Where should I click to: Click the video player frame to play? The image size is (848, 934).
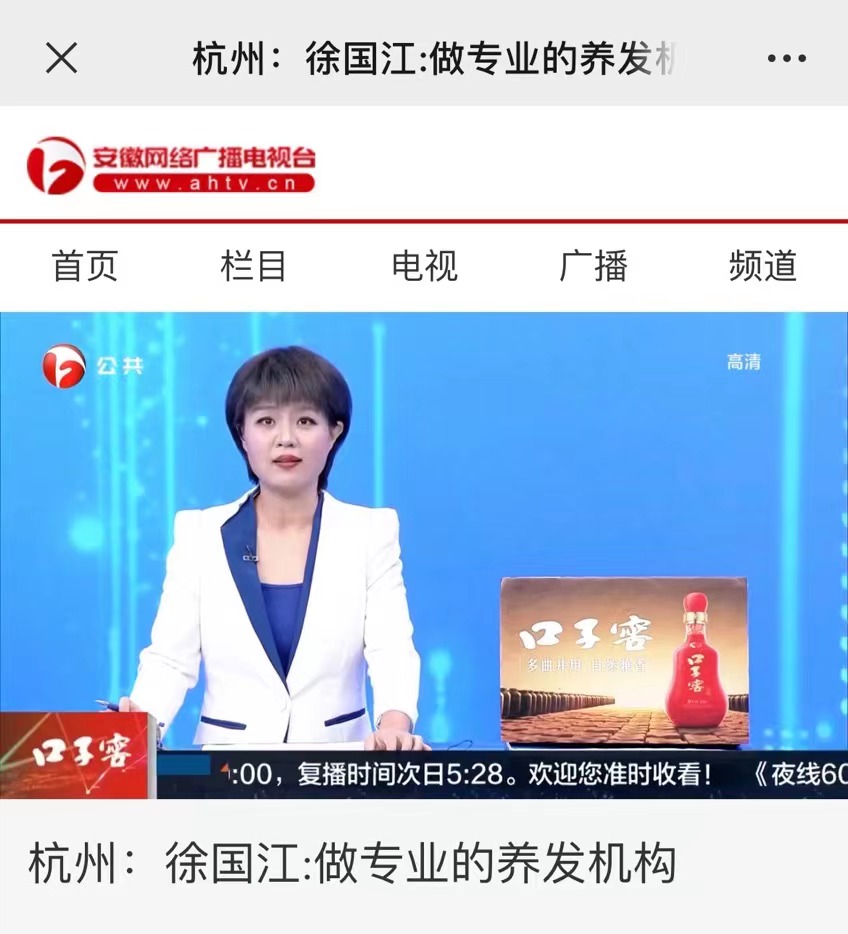pyautogui.click(x=424, y=550)
